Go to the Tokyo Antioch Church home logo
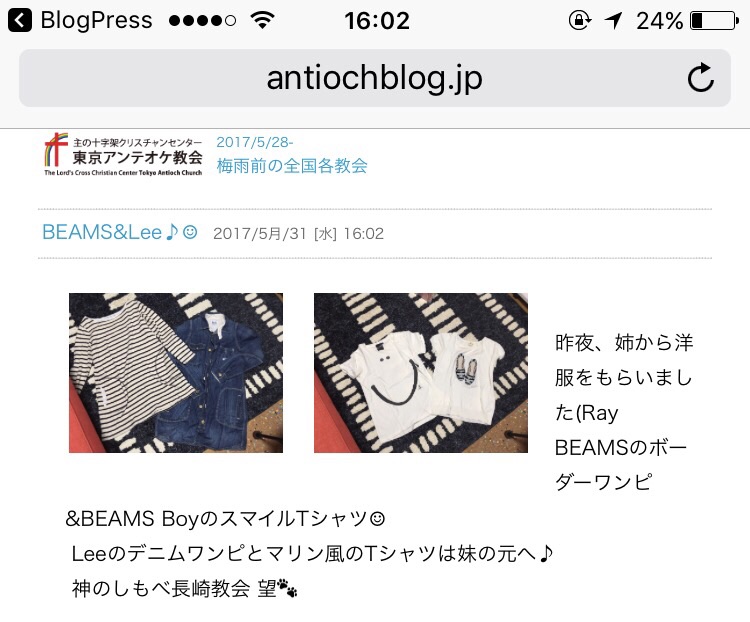Viewport: 750px width, 622px height. click(x=122, y=155)
